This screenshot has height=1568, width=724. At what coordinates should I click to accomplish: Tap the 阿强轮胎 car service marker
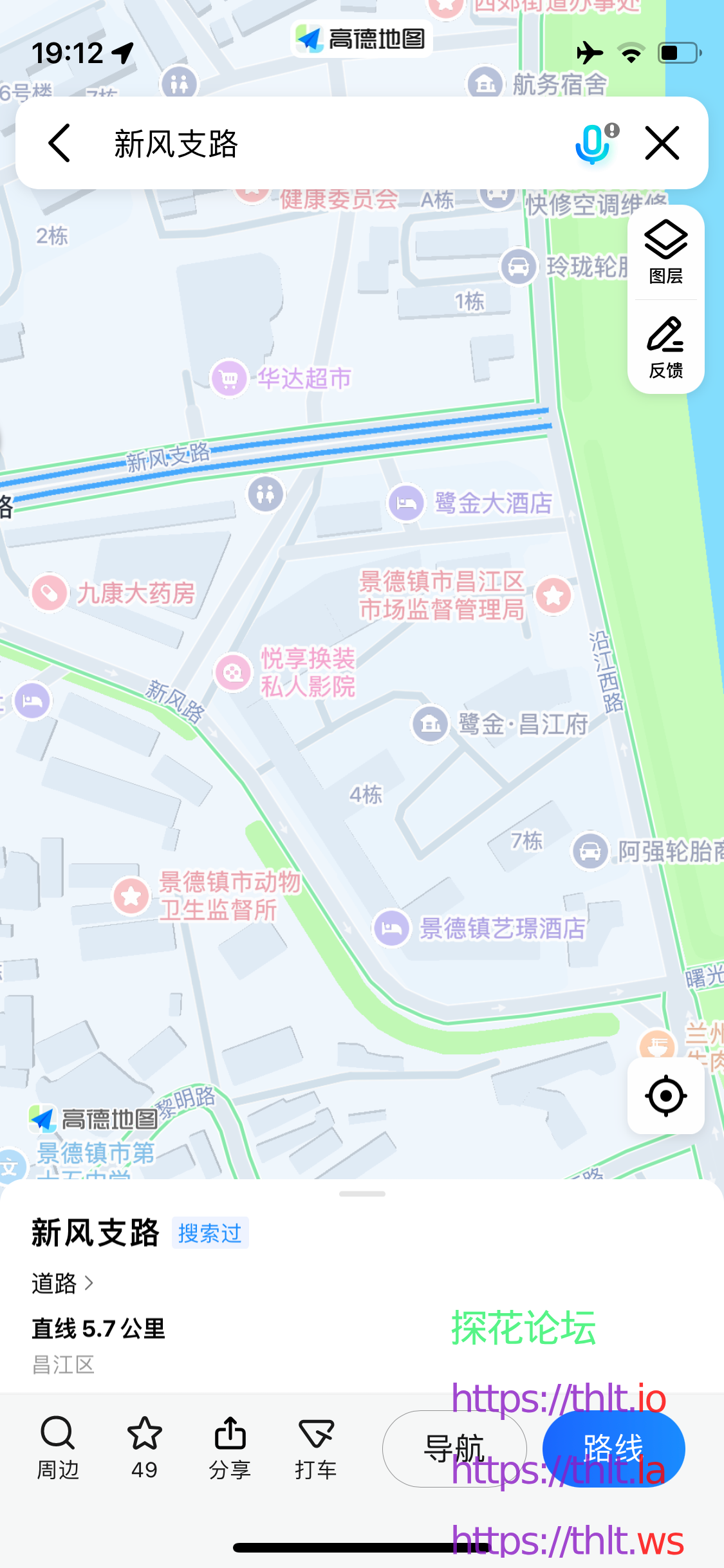pyautogui.click(x=590, y=850)
